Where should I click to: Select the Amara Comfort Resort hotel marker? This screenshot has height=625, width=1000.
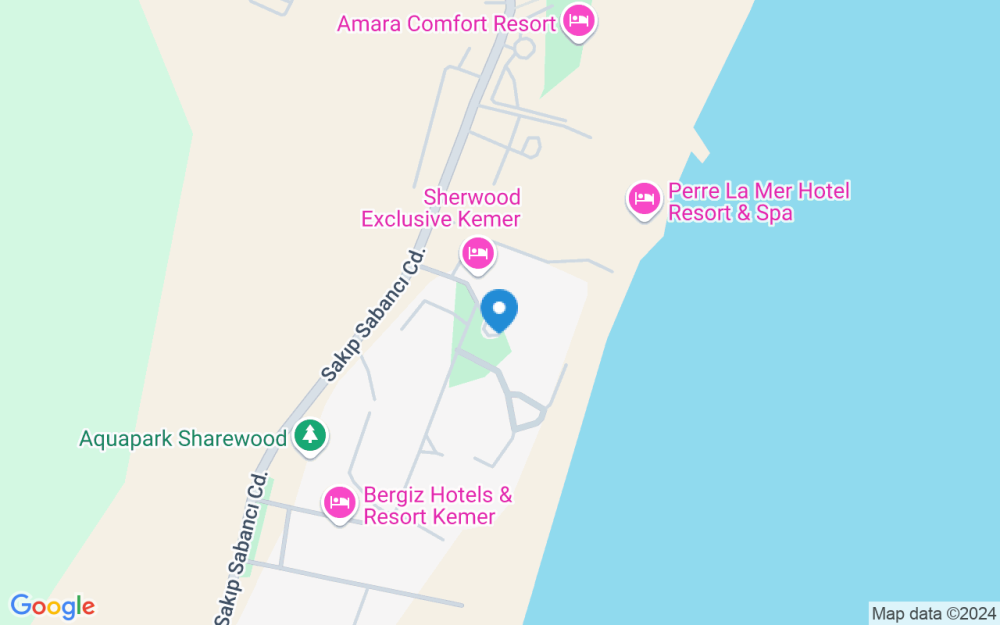tap(578, 21)
